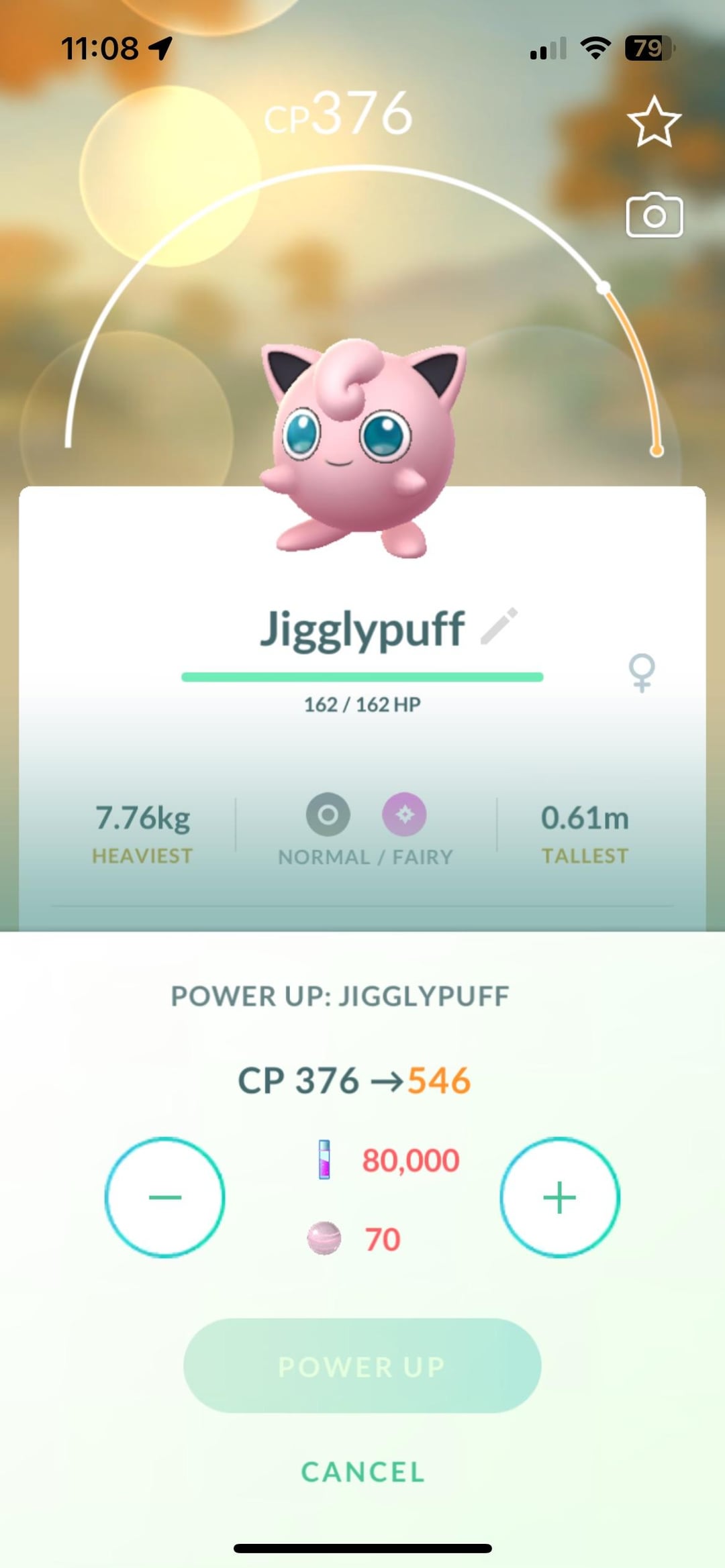Open the AR camera icon
Image resolution: width=725 pixels, height=1568 pixels.
click(x=654, y=216)
